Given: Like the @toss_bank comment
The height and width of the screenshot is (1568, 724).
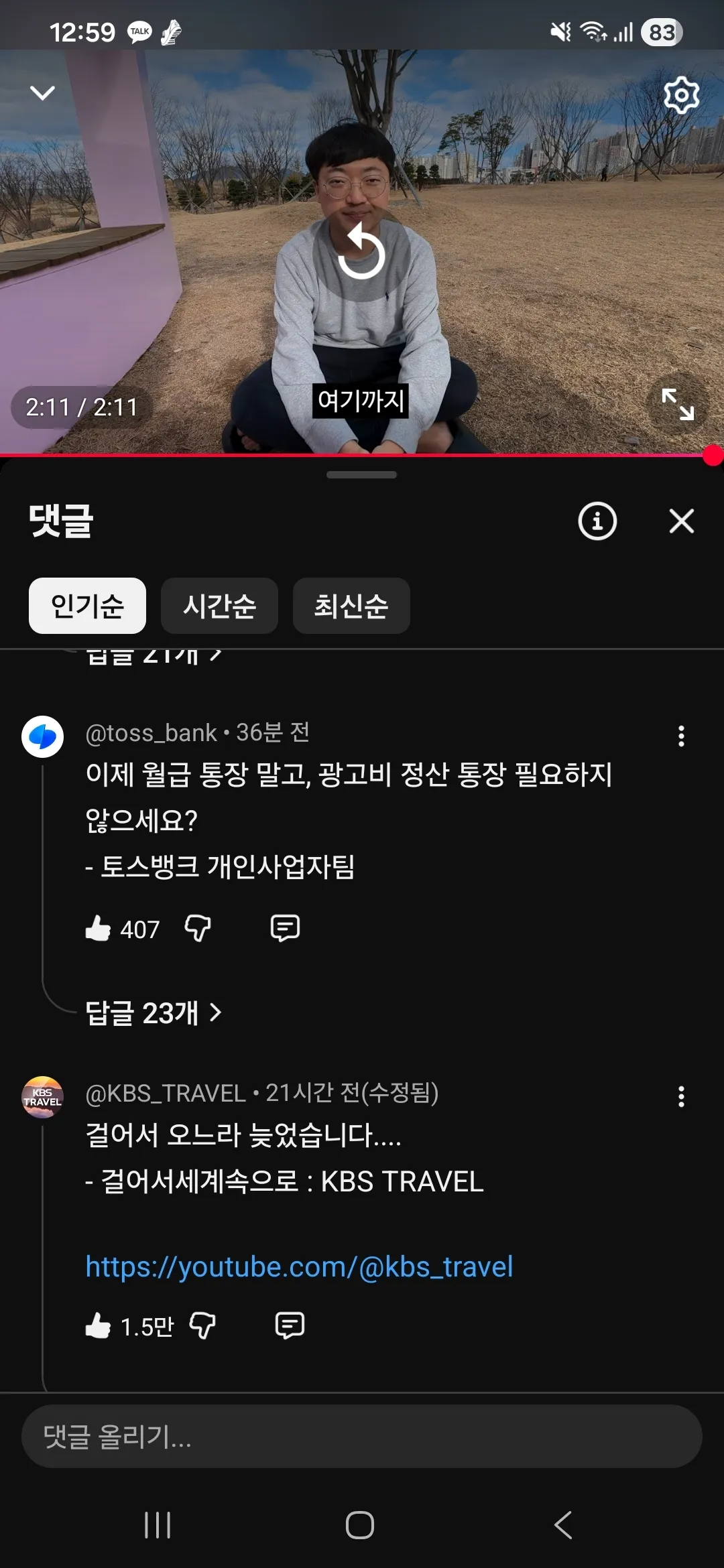Looking at the screenshot, I should [x=99, y=929].
